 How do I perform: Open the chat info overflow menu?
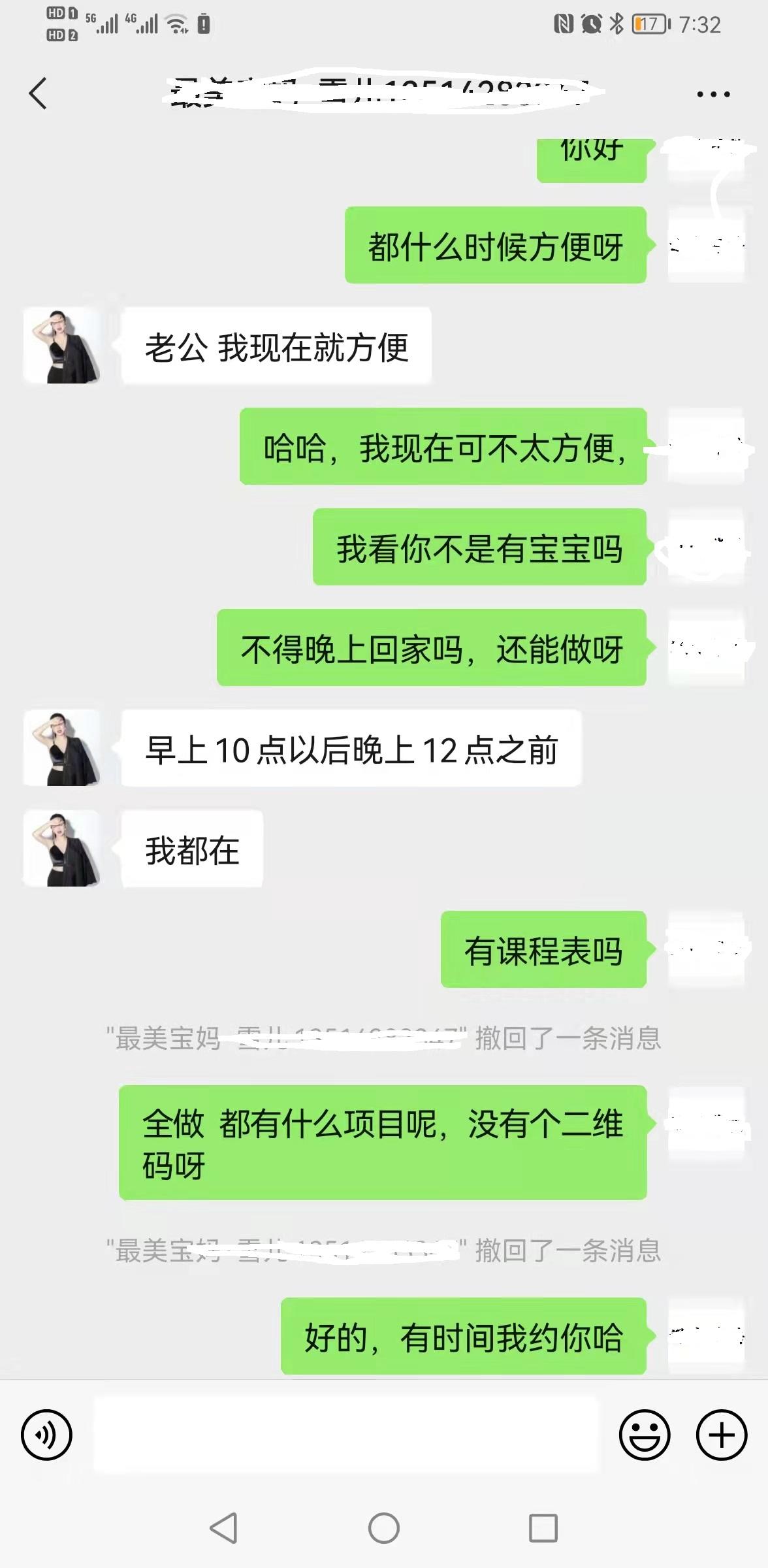pyautogui.click(x=712, y=95)
